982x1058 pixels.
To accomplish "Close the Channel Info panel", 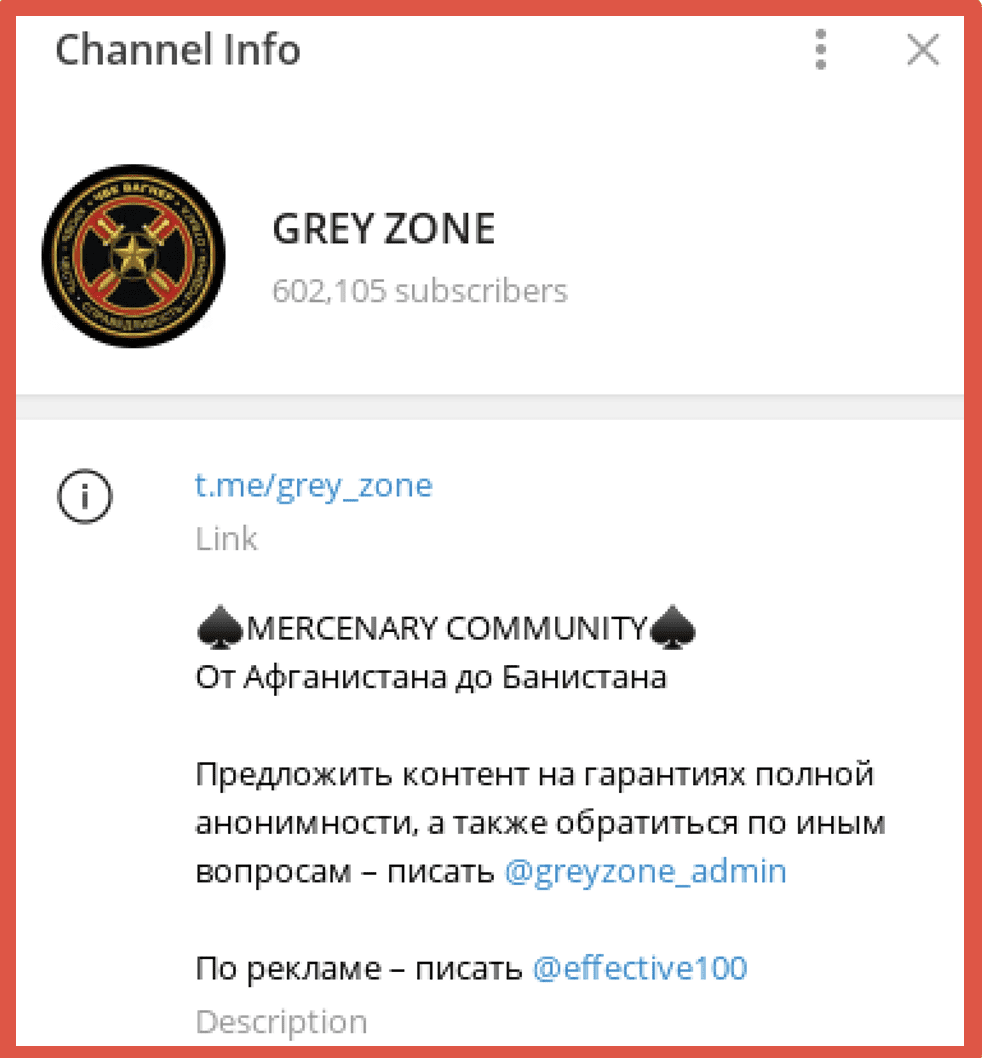I will [922, 49].
